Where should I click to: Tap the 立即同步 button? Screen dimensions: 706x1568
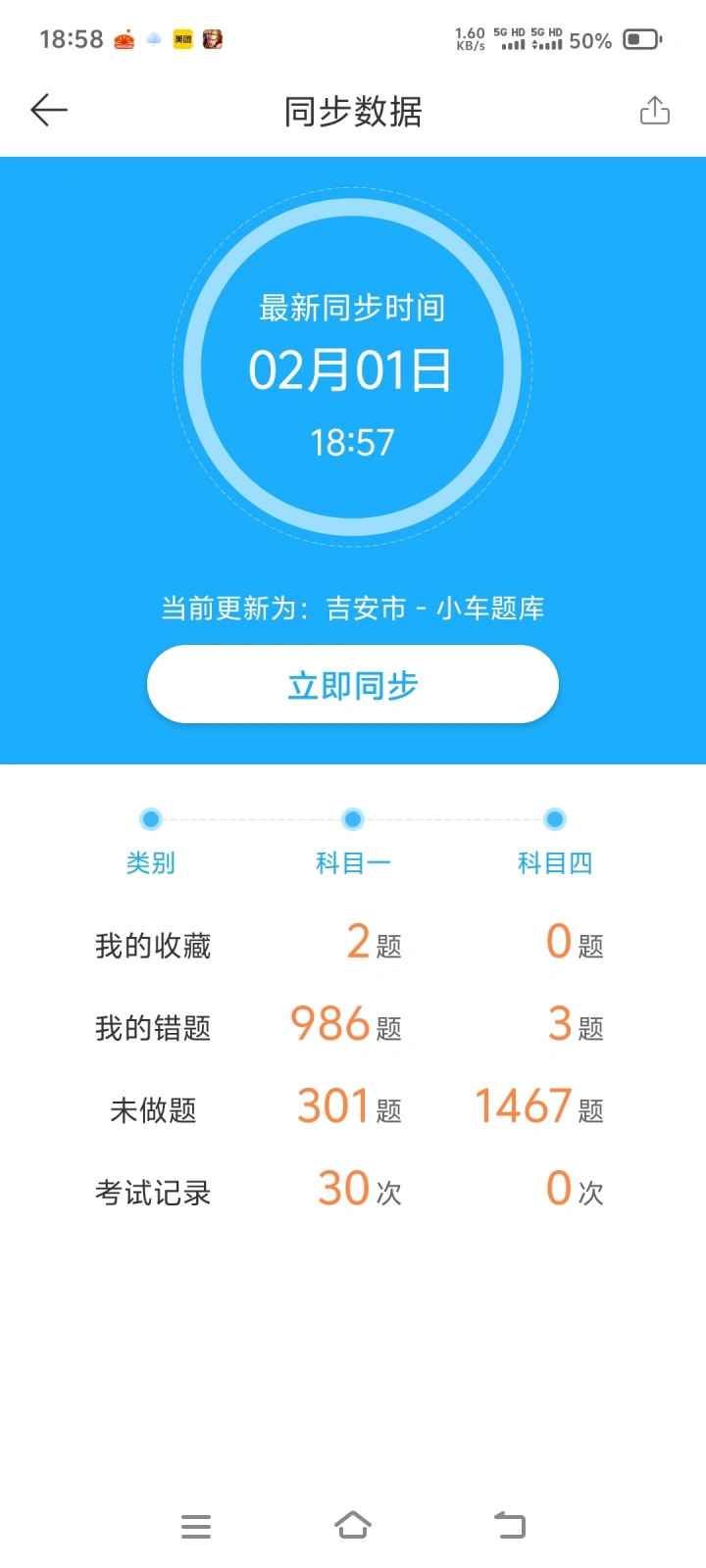[353, 684]
